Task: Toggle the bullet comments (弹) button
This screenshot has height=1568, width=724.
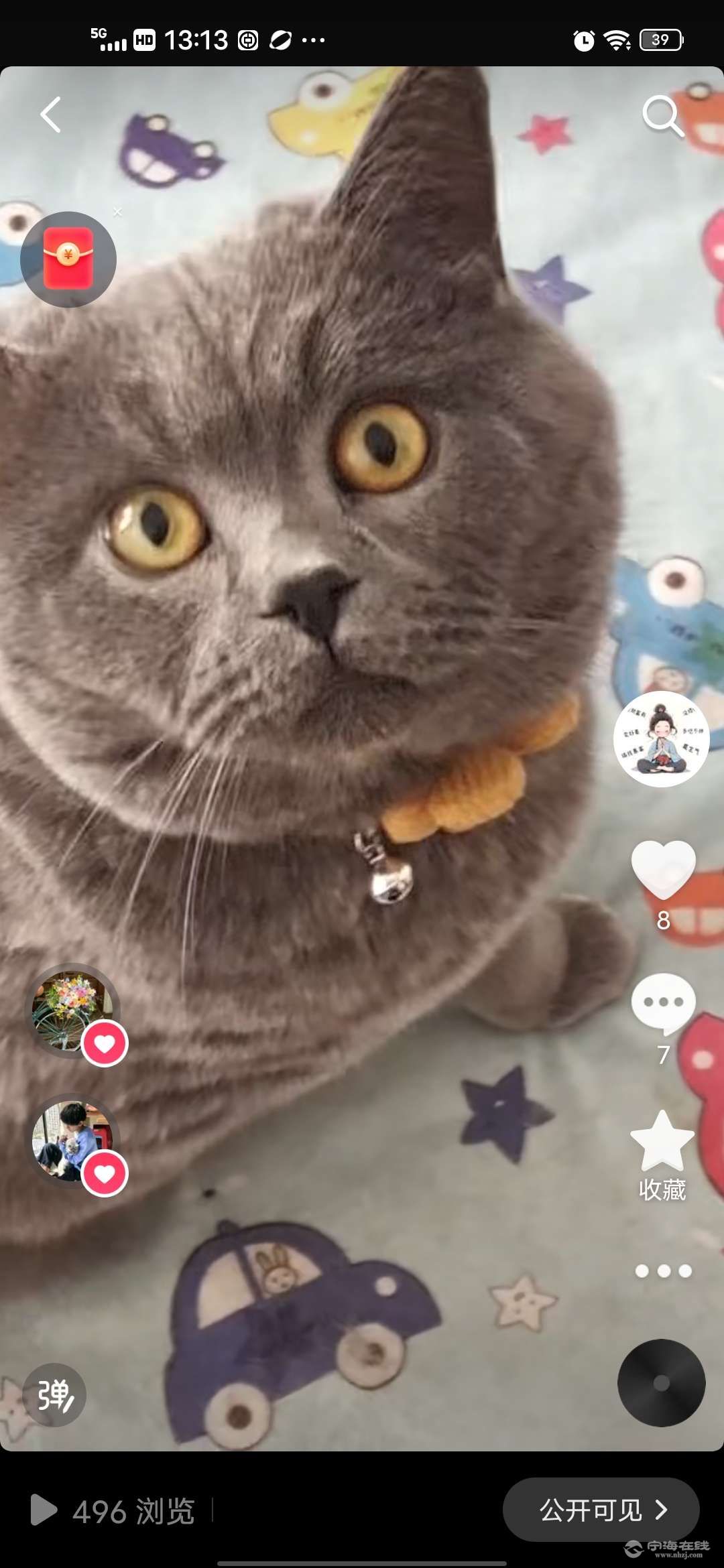Action: 54,1395
